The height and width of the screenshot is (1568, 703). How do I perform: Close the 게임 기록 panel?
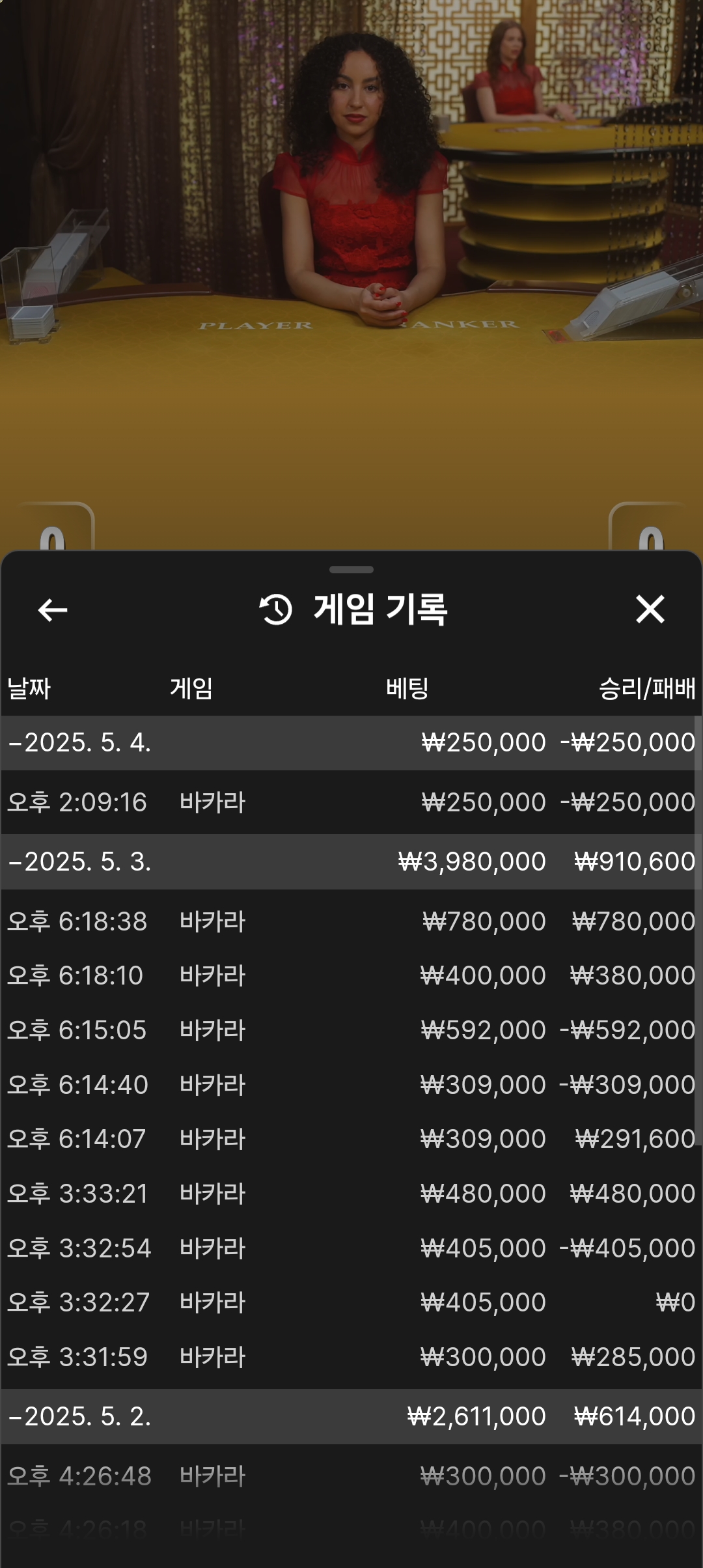pyautogui.click(x=650, y=609)
